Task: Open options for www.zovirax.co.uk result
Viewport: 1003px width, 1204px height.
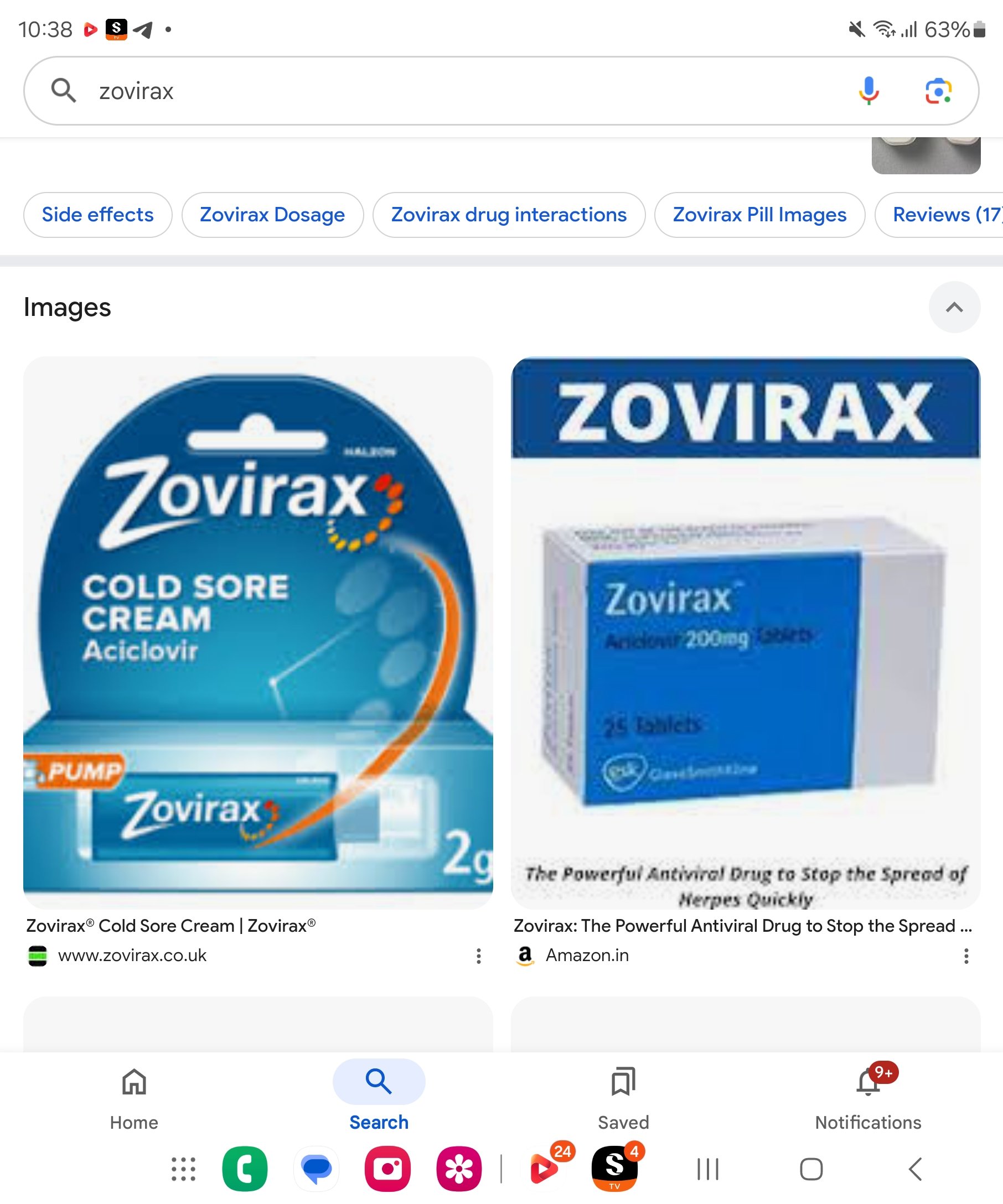Action: coord(478,955)
